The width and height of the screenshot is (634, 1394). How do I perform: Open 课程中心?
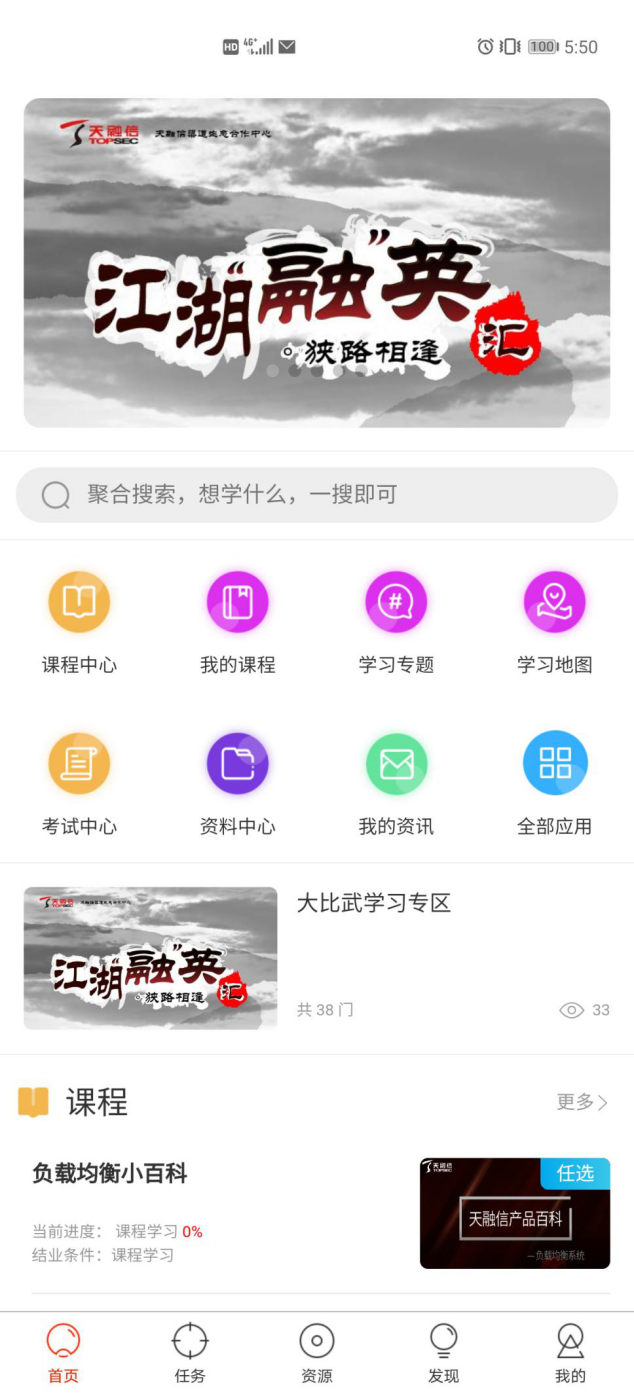tap(79, 621)
